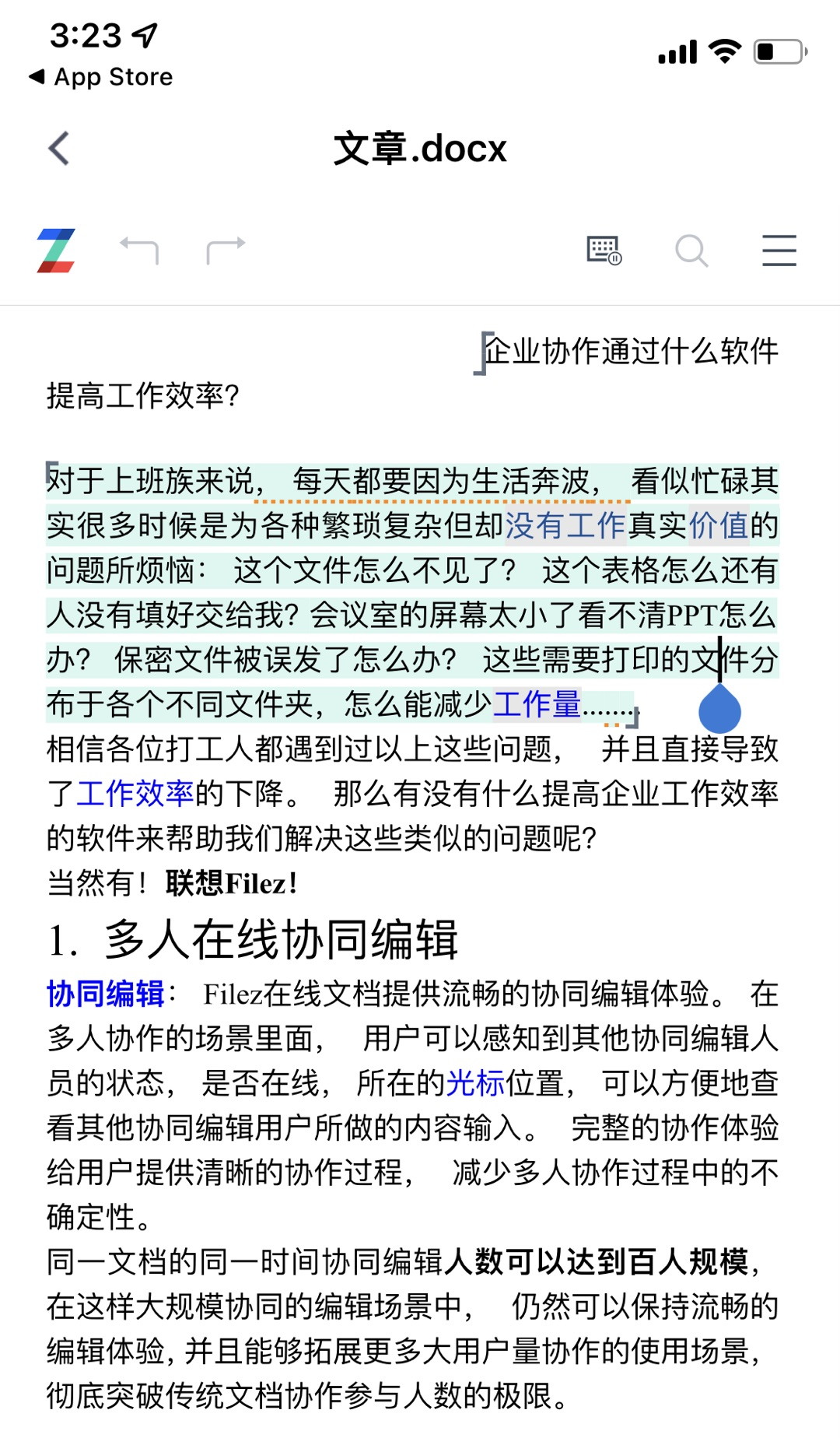The height and width of the screenshot is (1438, 840).
Task: Open the keyboard toggle icon
Action: point(604,251)
